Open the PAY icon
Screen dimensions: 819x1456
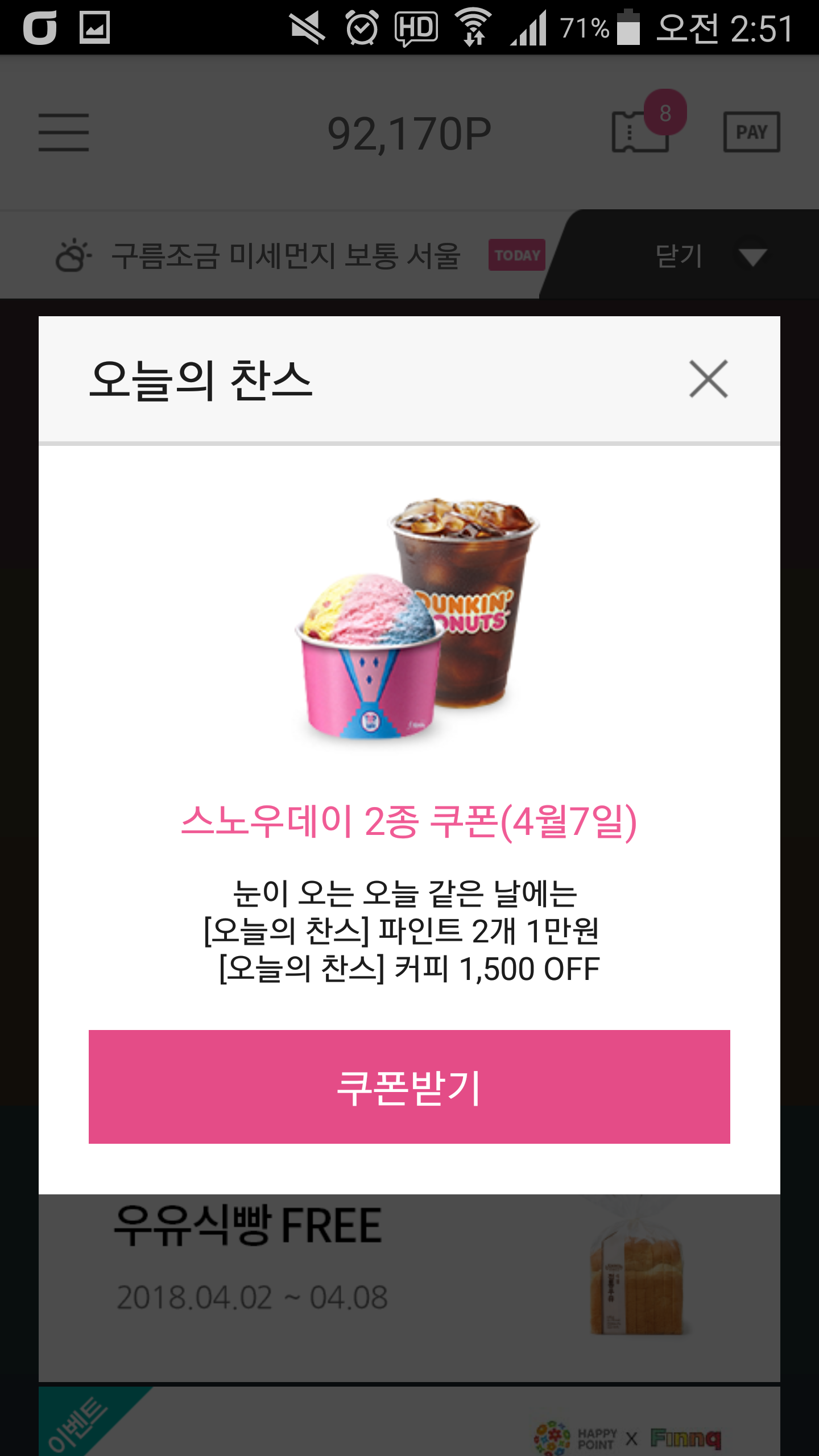point(751,132)
